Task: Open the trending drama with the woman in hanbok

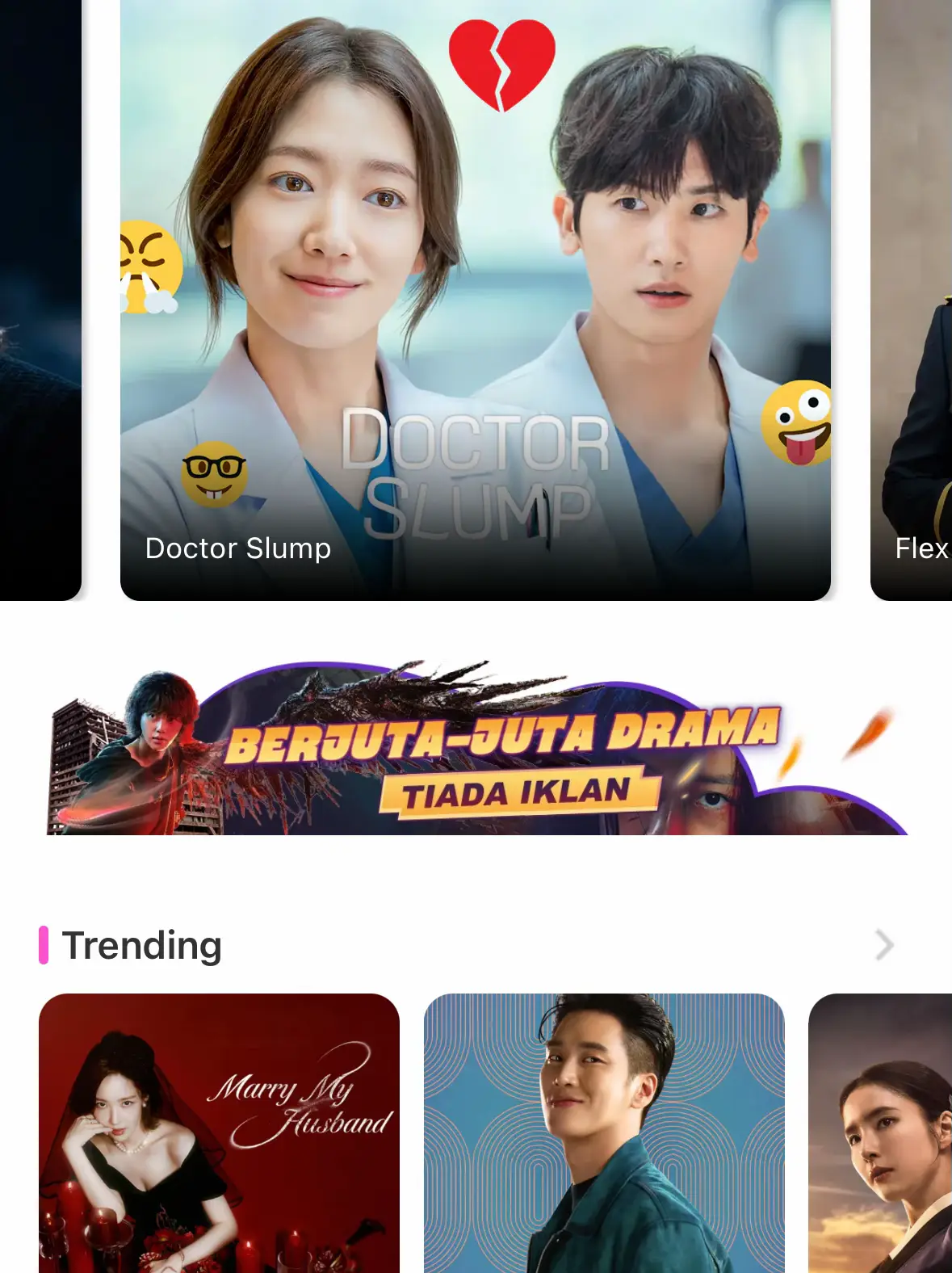Action: (x=882, y=1132)
